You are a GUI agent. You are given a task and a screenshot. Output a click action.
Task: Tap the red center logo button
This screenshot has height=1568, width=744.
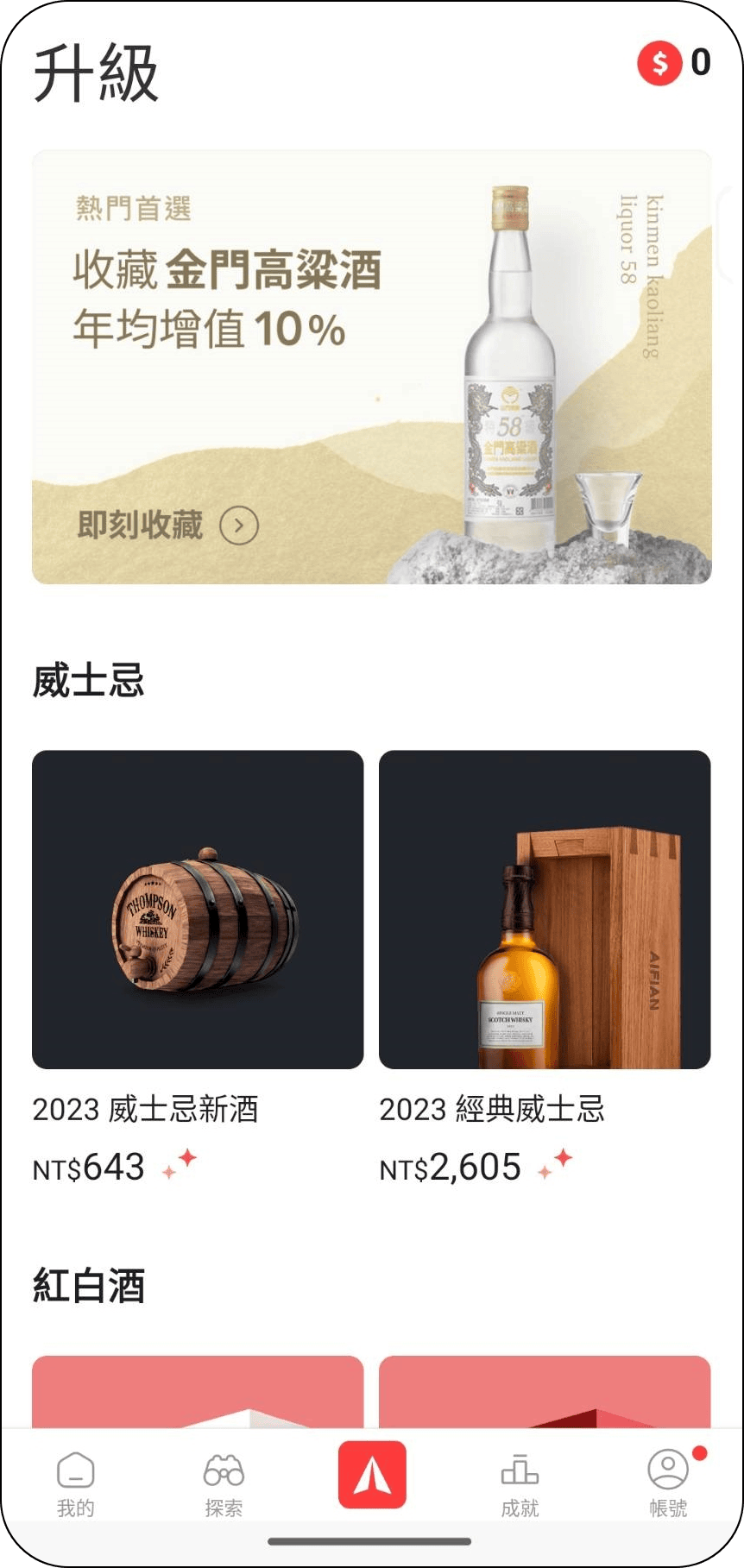point(372,1474)
